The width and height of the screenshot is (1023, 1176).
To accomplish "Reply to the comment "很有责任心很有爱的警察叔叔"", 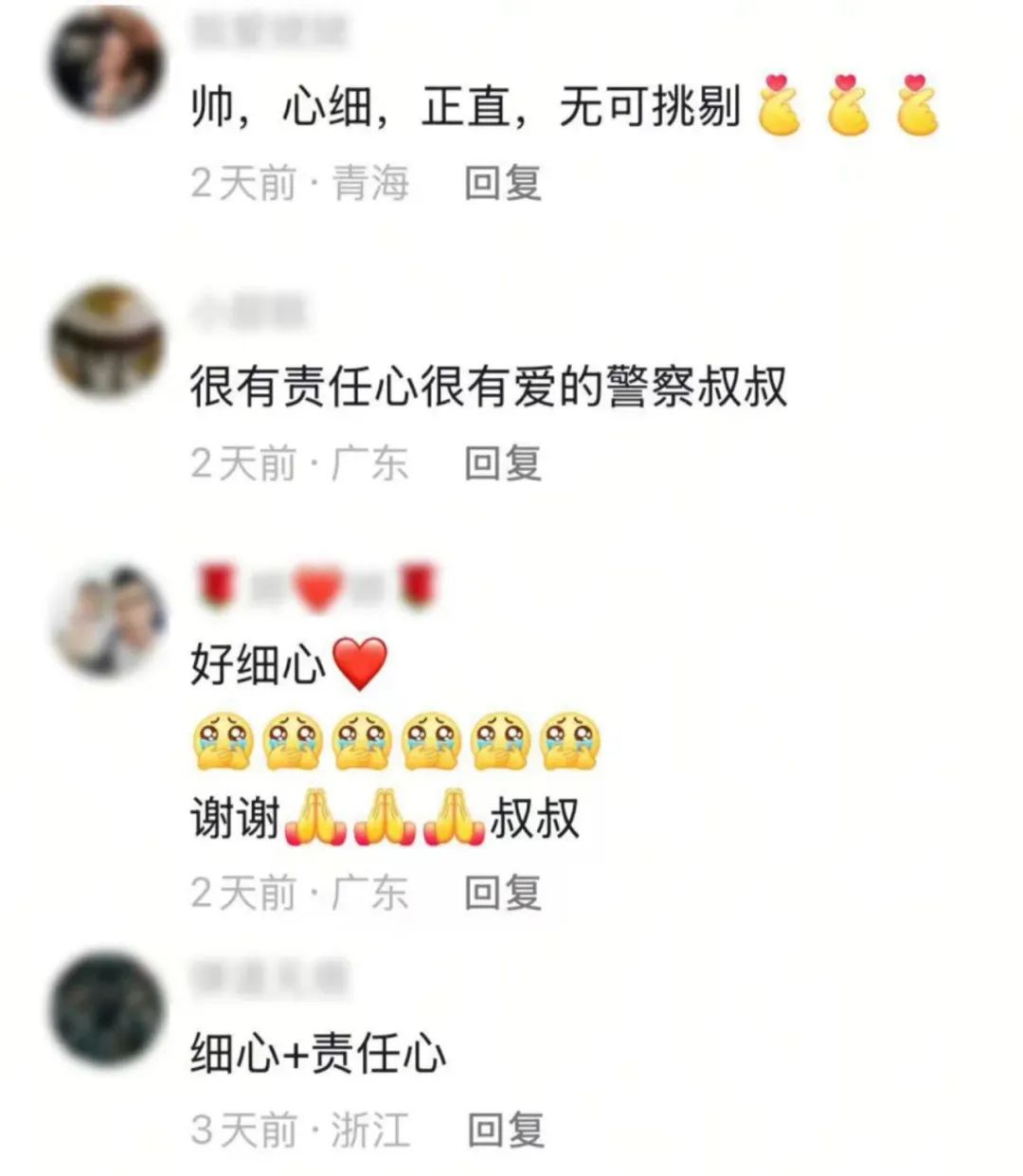I will pyautogui.click(x=502, y=463).
